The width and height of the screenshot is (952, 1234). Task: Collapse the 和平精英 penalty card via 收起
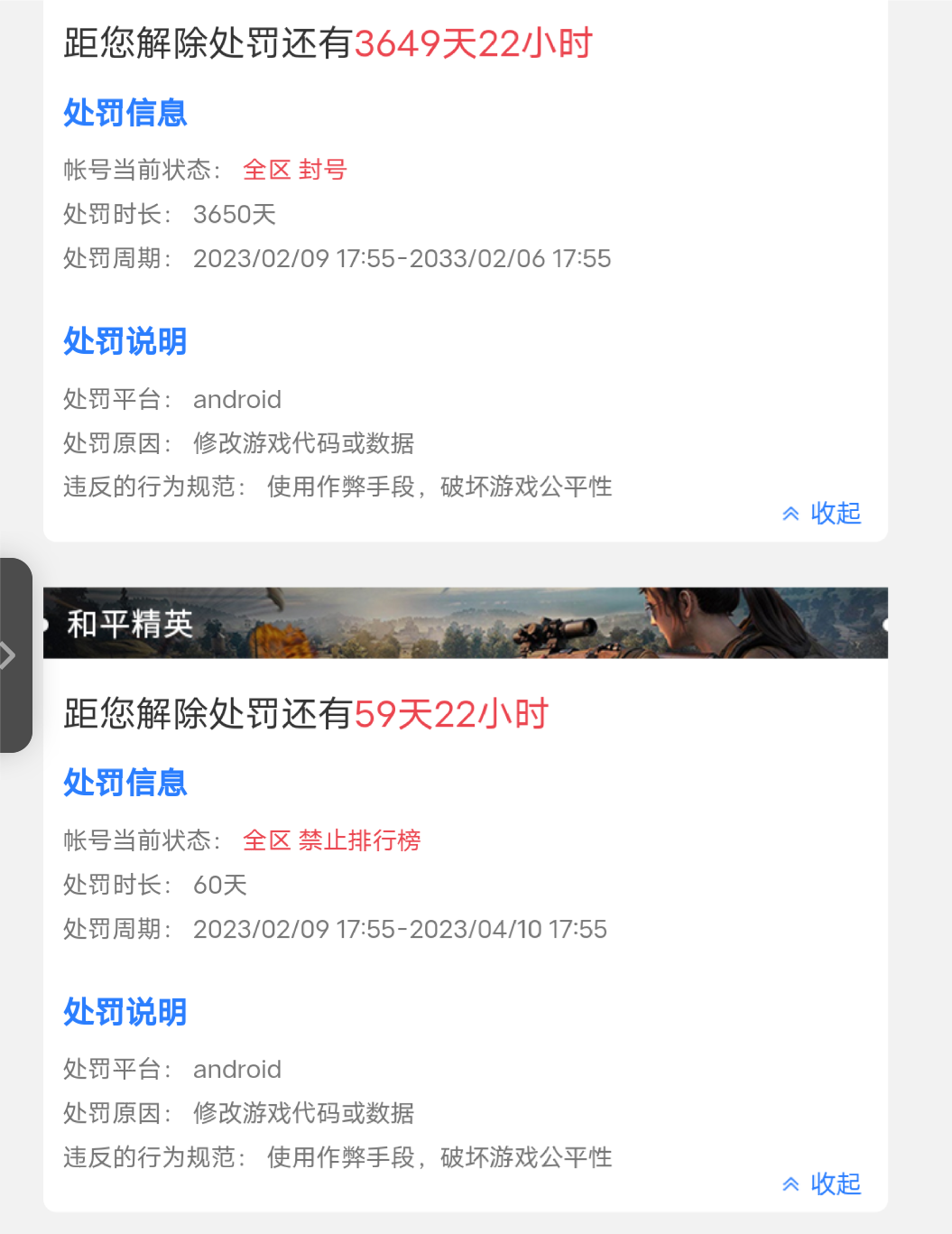(835, 1183)
